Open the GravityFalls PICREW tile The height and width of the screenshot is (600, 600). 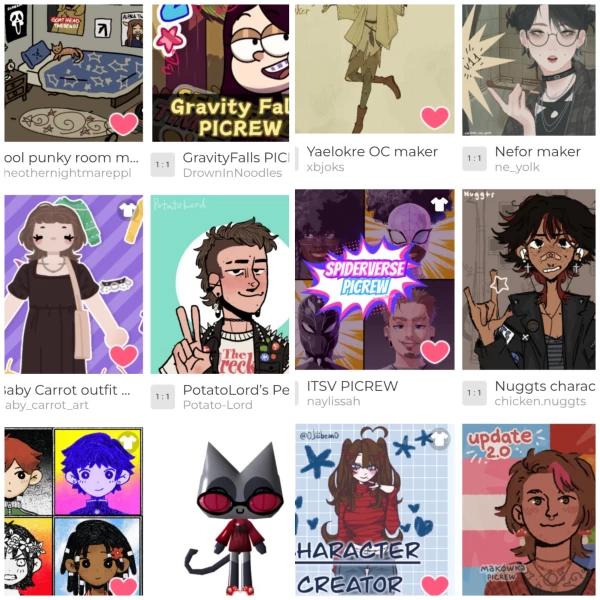click(x=220, y=70)
